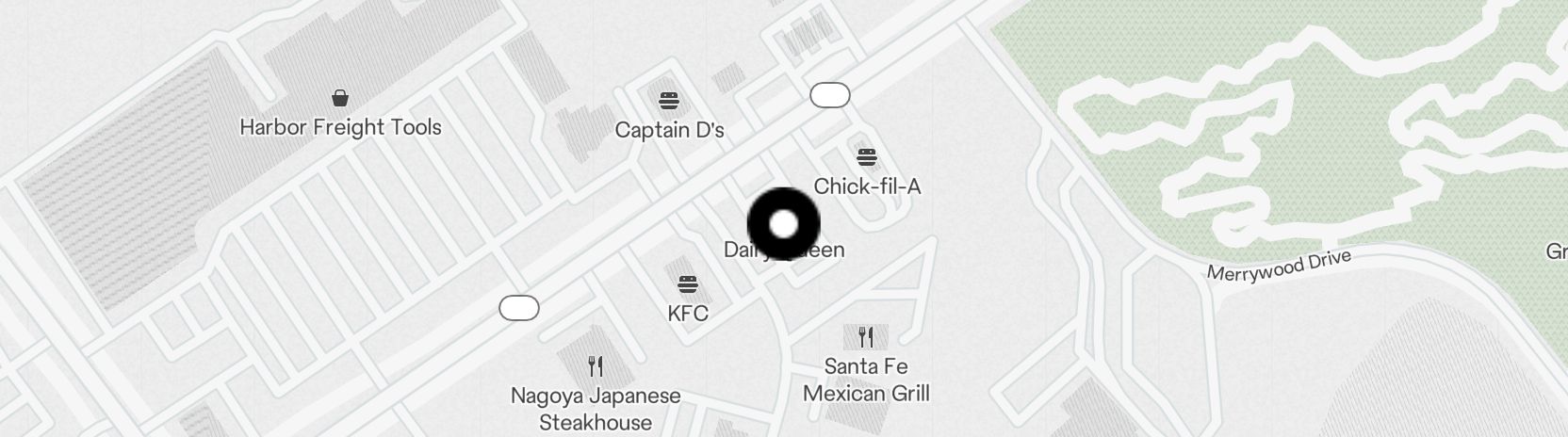Image resolution: width=1568 pixels, height=437 pixels.
Task: Open the Nagoya Japanese Steakhouse marker
Action: tap(595, 365)
